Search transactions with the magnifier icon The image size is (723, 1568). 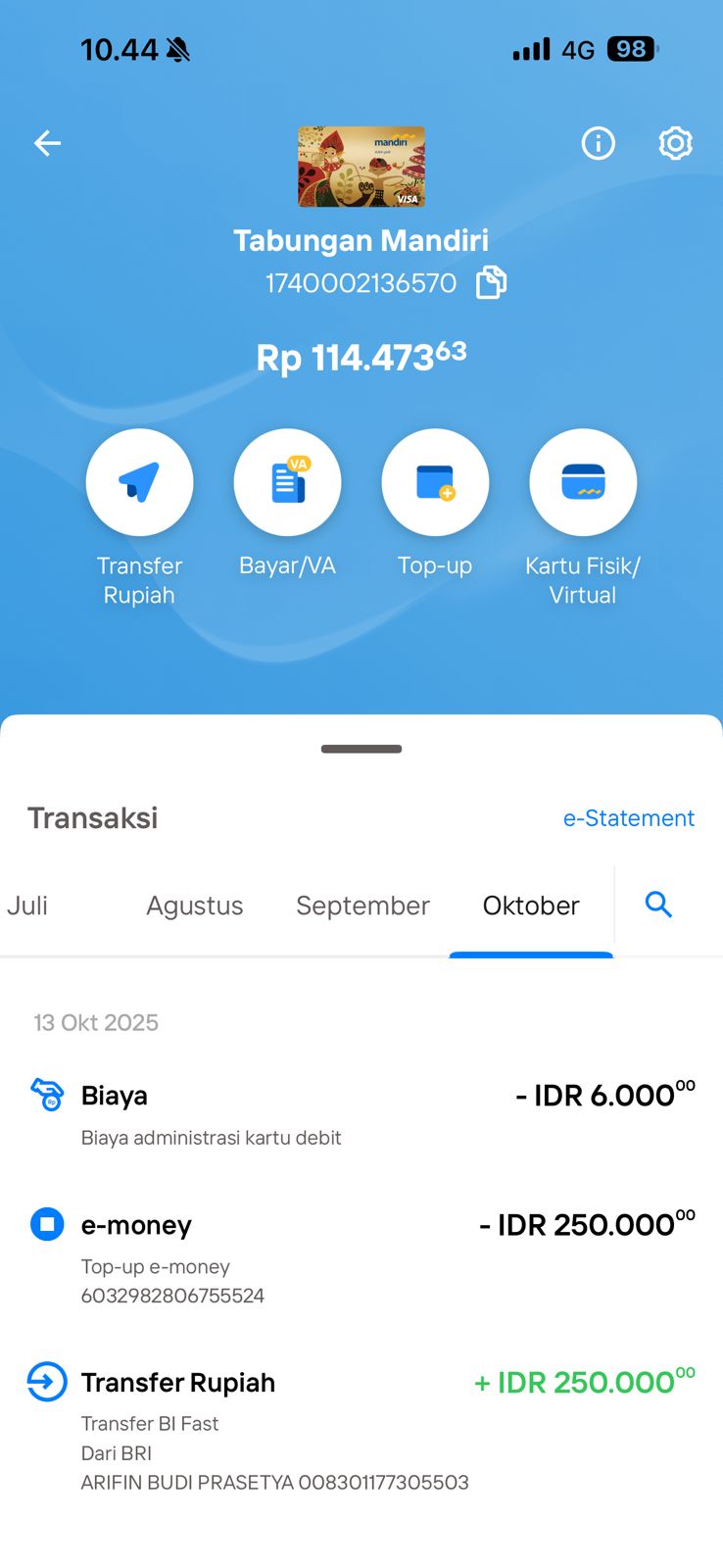(x=658, y=905)
